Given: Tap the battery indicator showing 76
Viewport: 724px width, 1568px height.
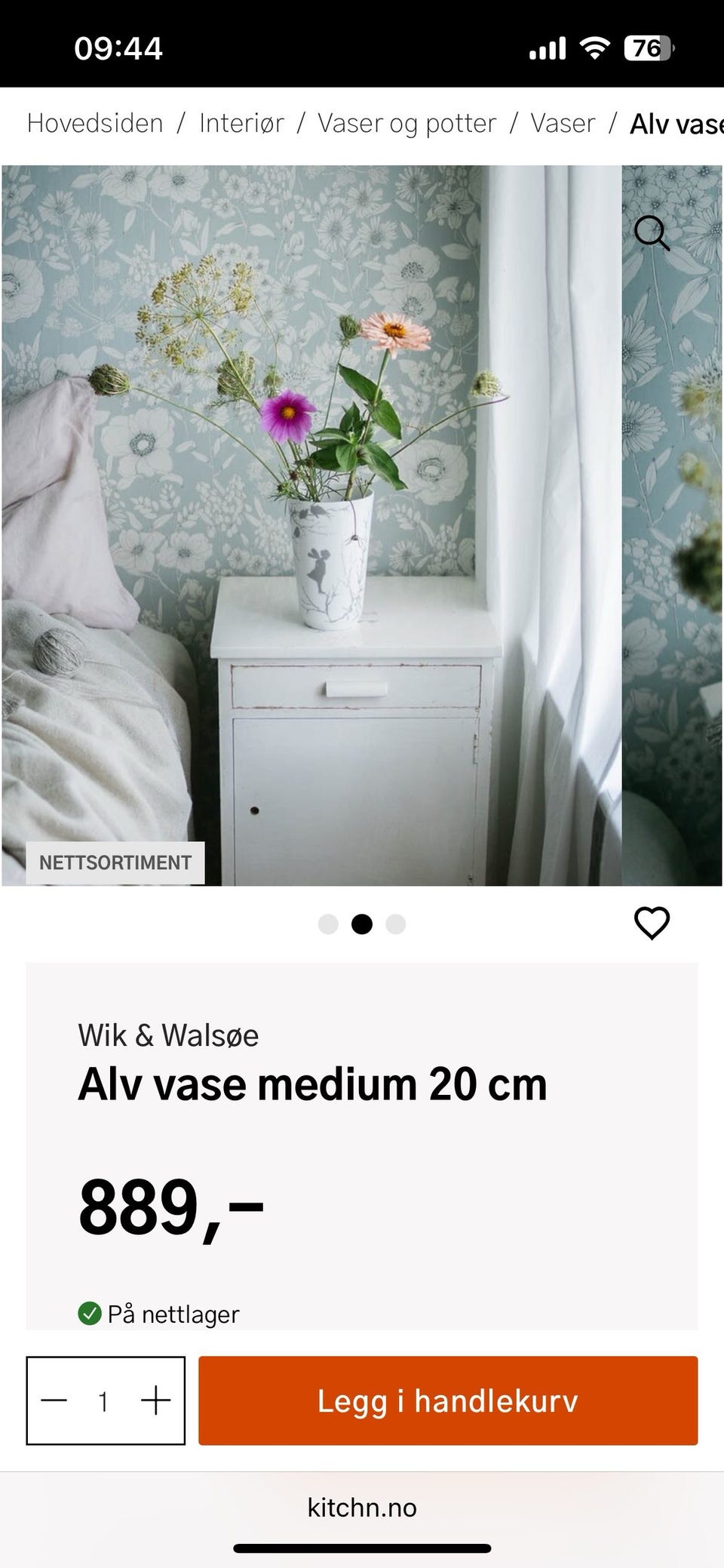Looking at the screenshot, I should point(645,48).
